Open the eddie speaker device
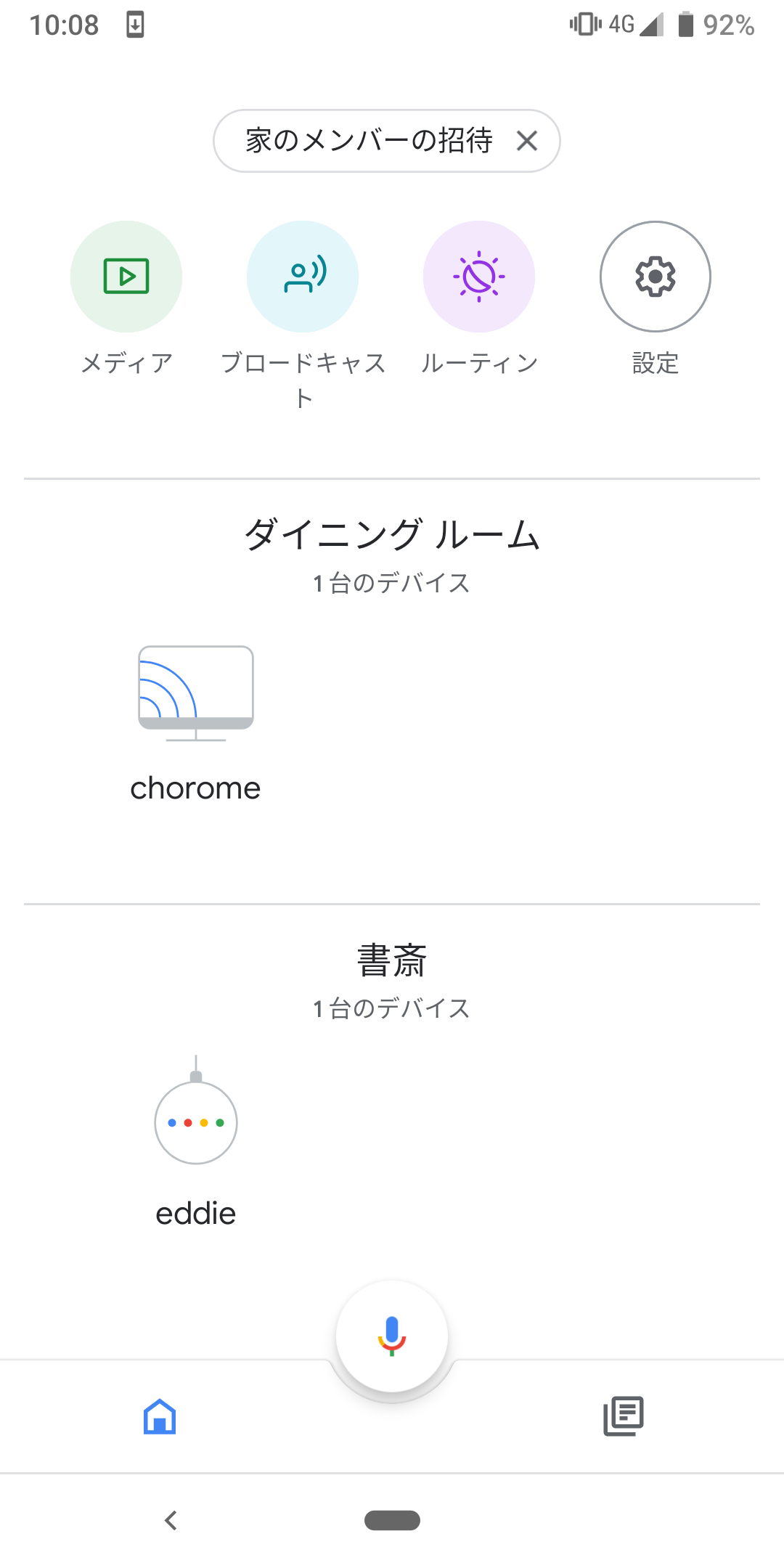The width and height of the screenshot is (784, 1568). point(195,1122)
